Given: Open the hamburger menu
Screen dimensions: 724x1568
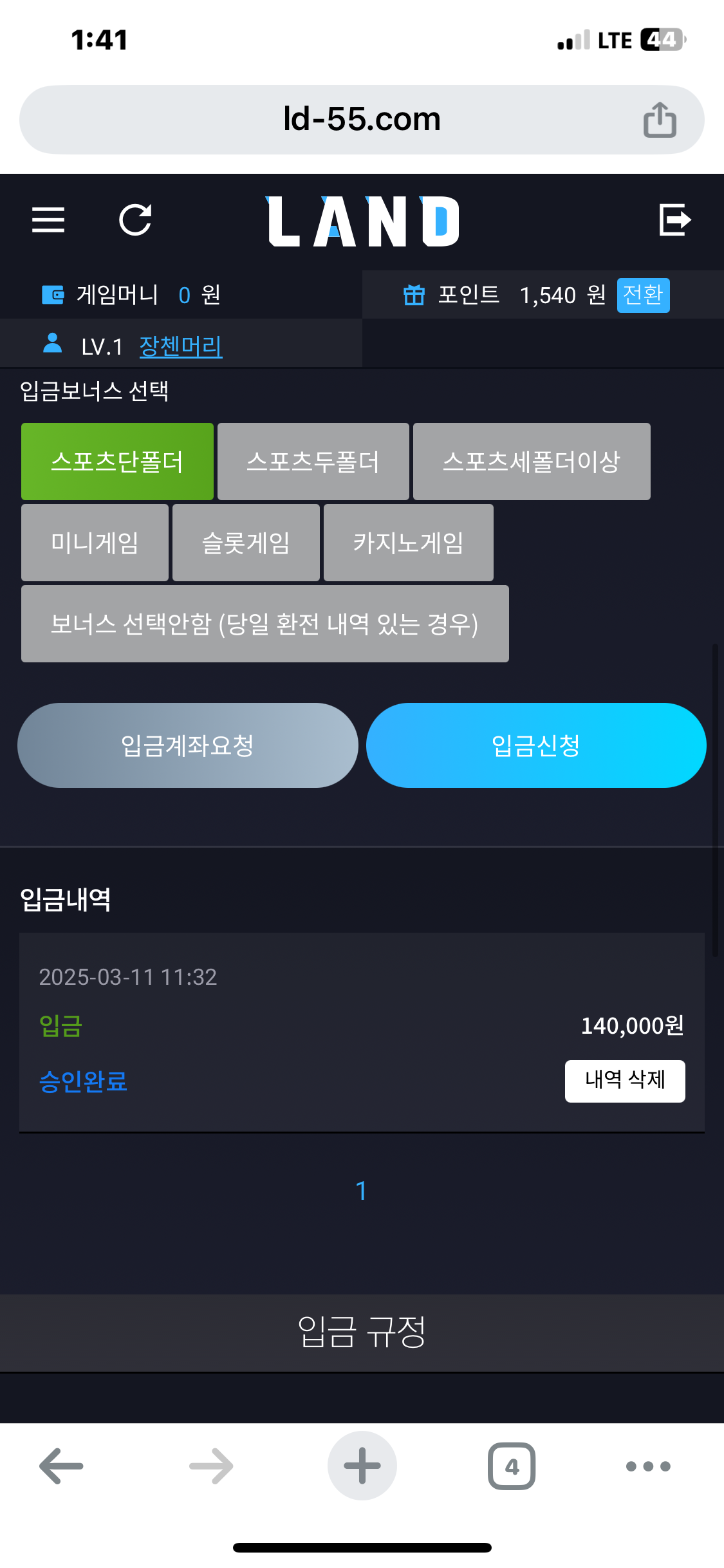Looking at the screenshot, I should click(x=48, y=220).
